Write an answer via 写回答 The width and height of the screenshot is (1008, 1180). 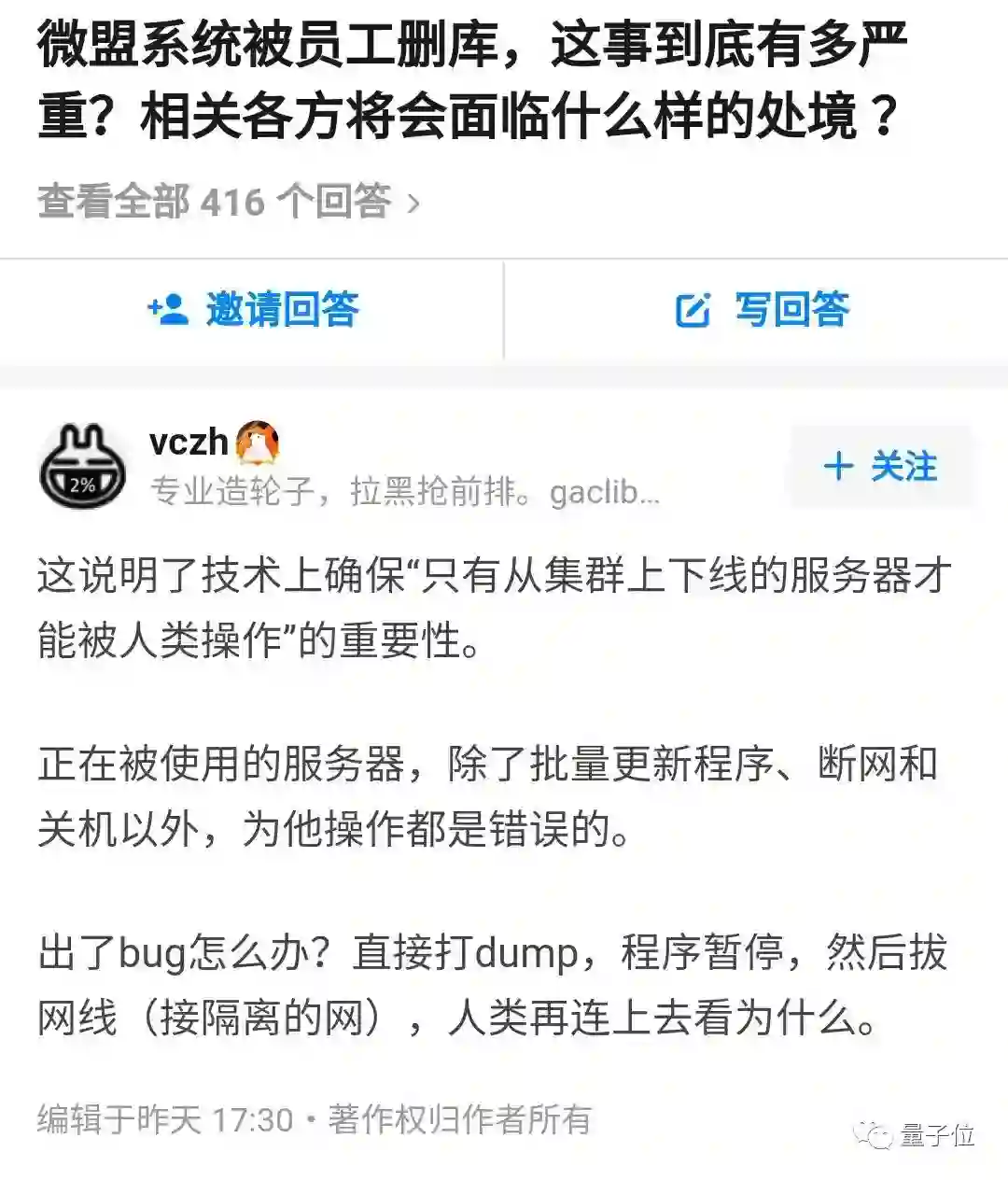[x=762, y=310]
